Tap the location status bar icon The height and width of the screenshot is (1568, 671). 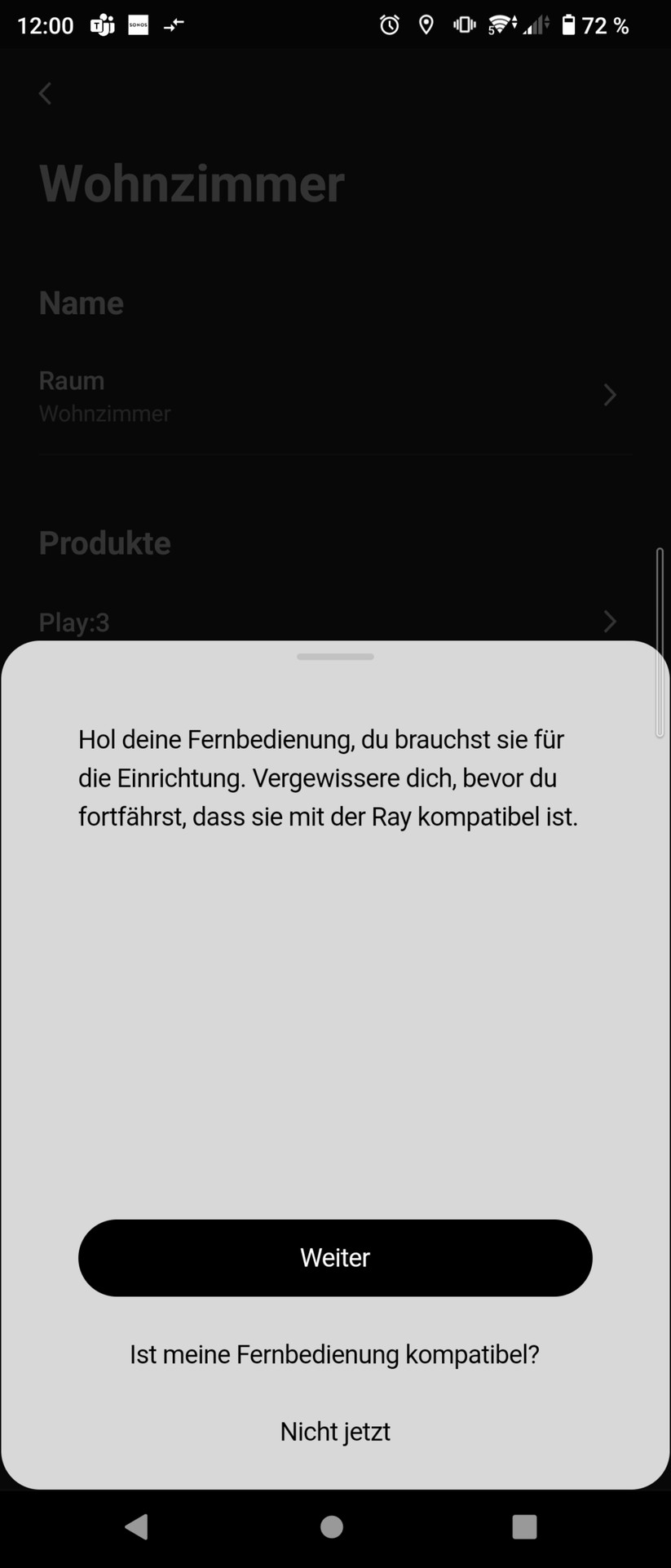pos(426,24)
